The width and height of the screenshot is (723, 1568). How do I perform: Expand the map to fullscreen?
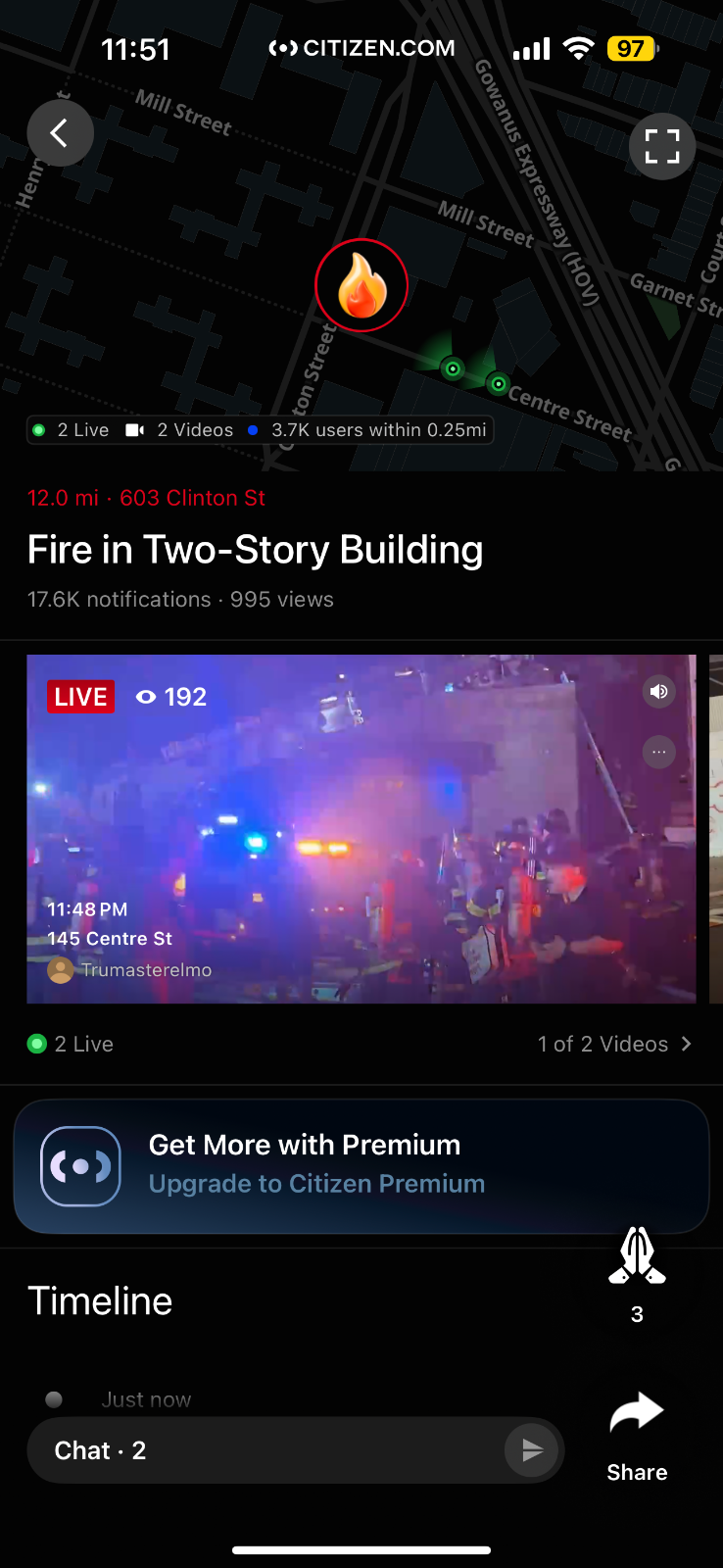661,147
